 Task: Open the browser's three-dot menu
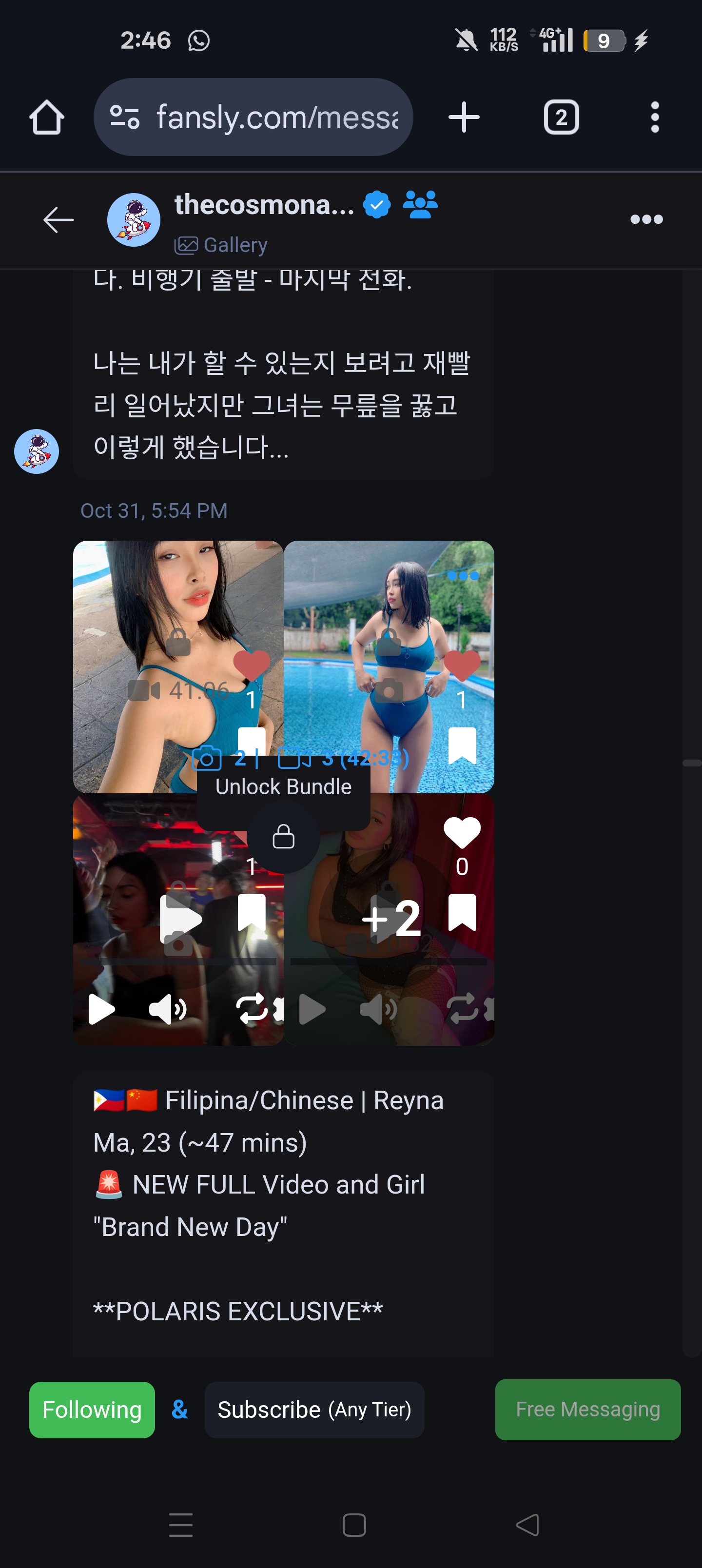click(x=655, y=117)
